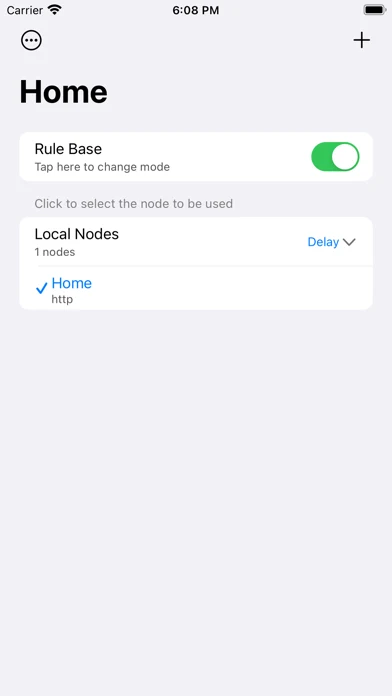Viewport: 392px width, 696px height.
Task: Run the Delay test for Local Nodes
Action: (x=323, y=242)
